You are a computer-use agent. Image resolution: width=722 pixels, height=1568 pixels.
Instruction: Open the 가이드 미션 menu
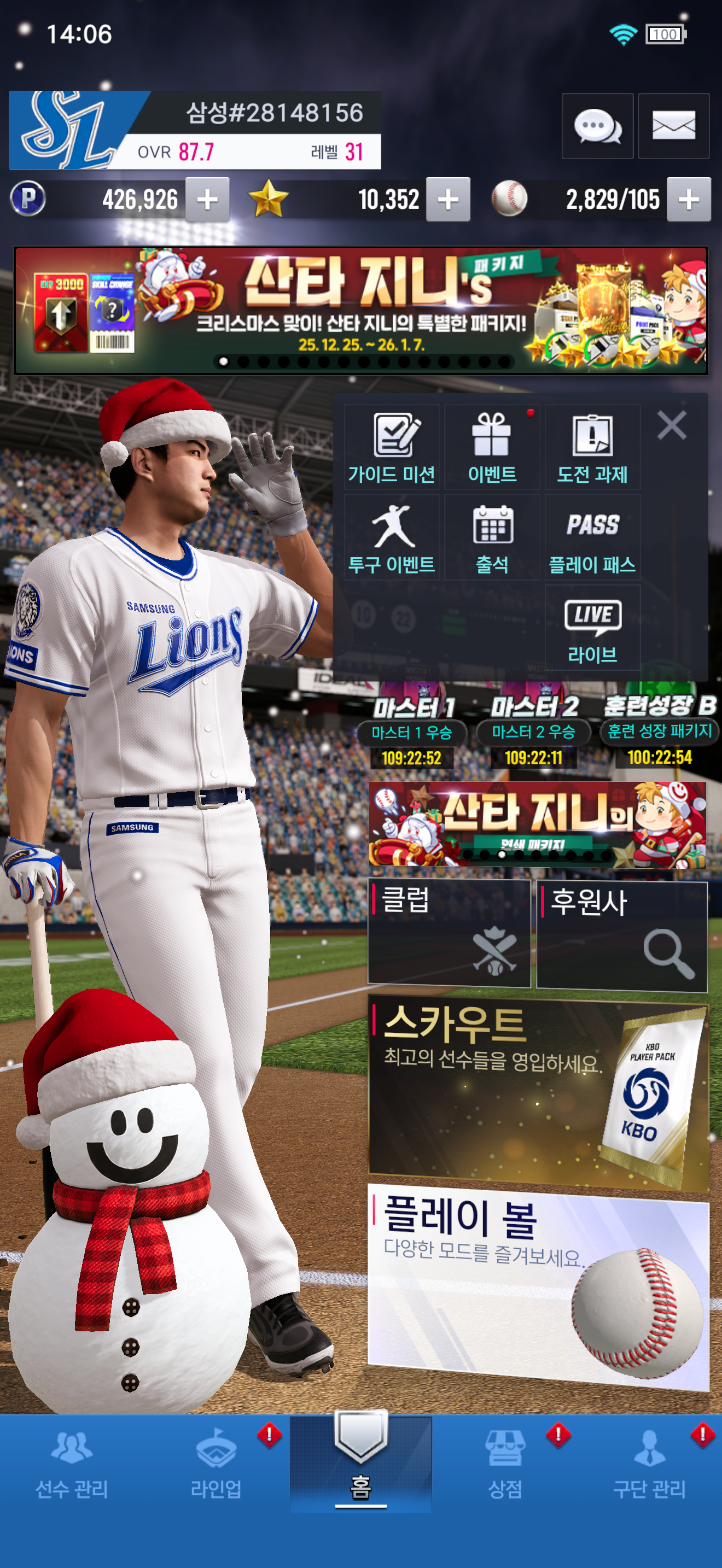[392, 448]
